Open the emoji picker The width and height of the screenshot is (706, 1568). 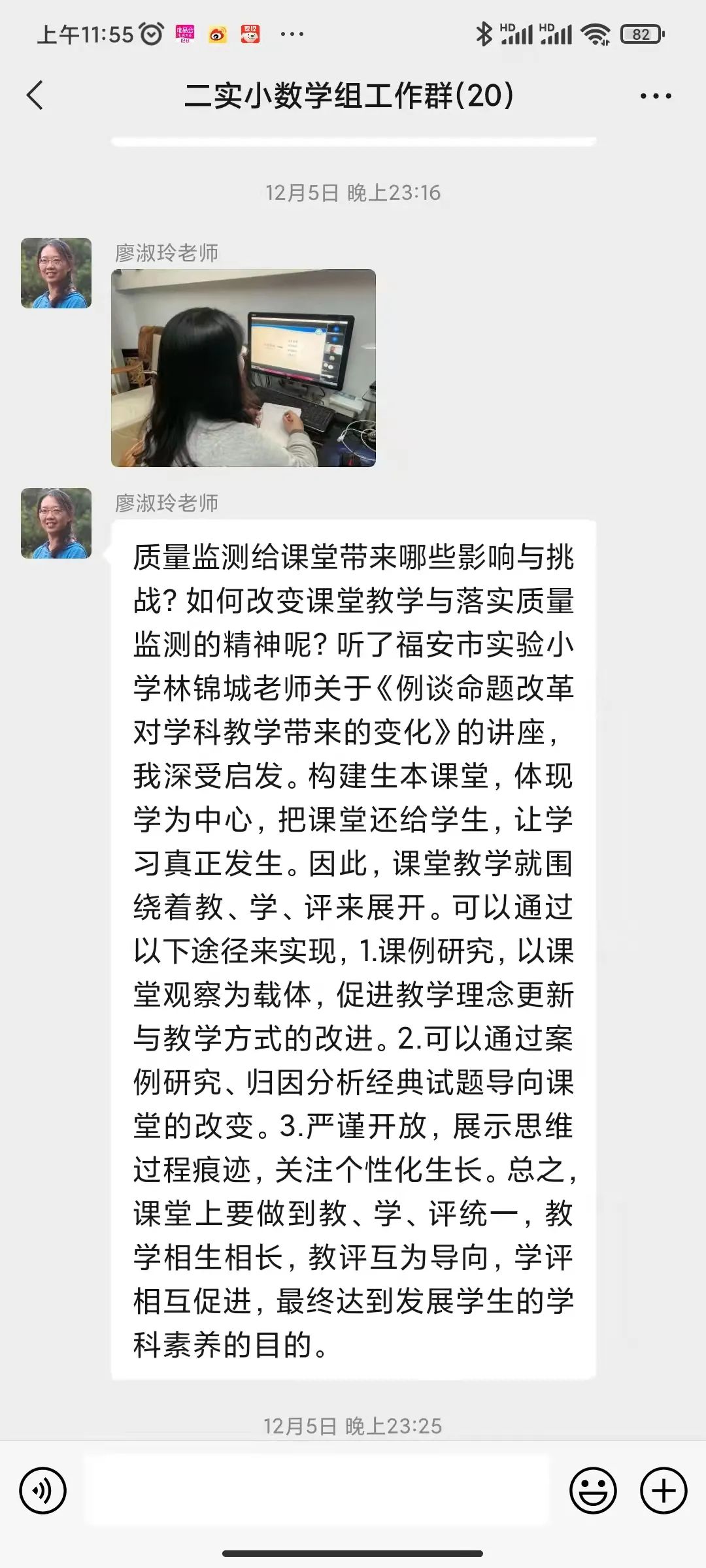pos(593,1491)
